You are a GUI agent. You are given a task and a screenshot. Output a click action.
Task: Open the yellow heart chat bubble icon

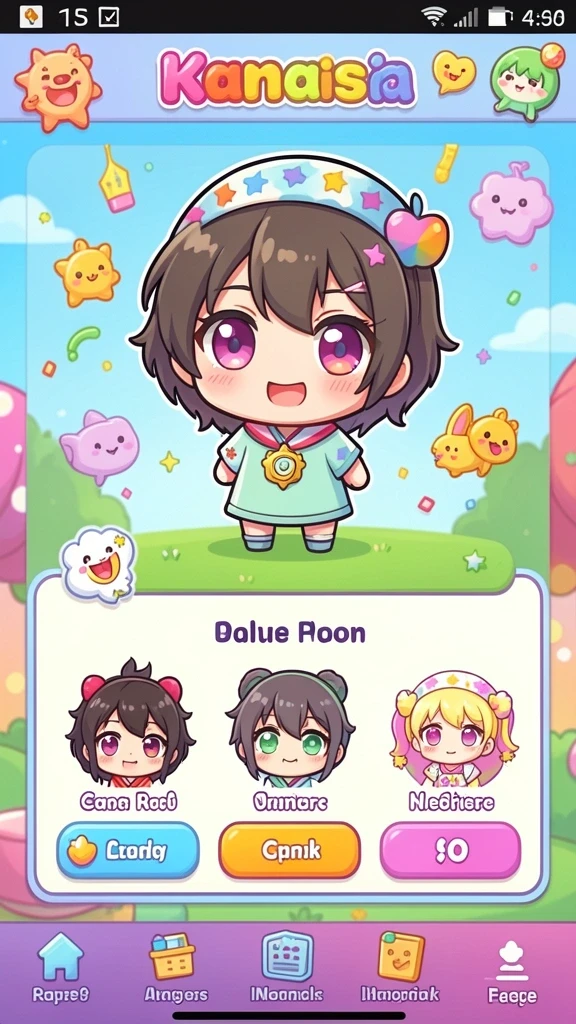455,71
